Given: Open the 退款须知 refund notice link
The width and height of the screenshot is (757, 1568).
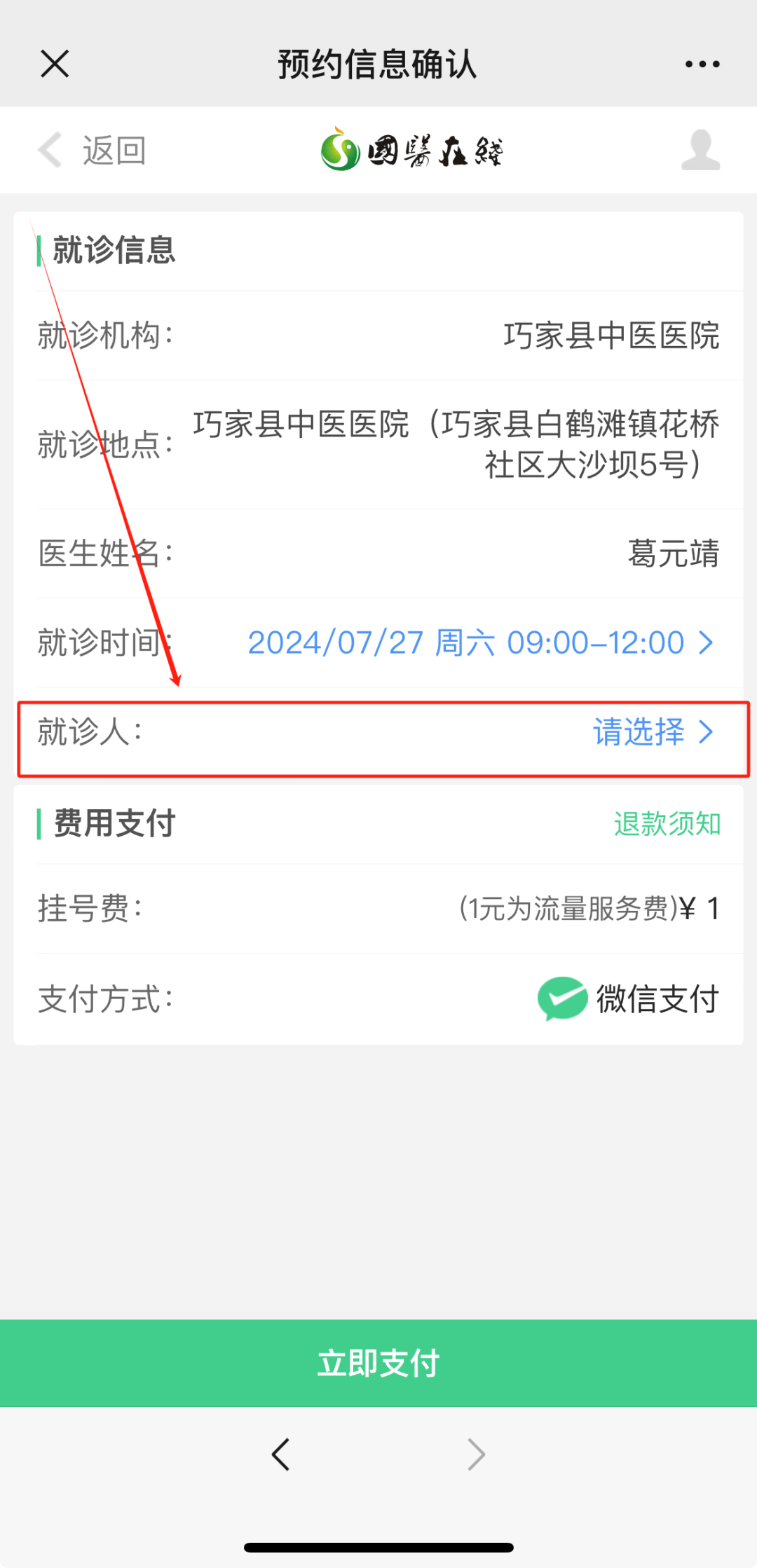Looking at the screenshot, I should point(667,825).
